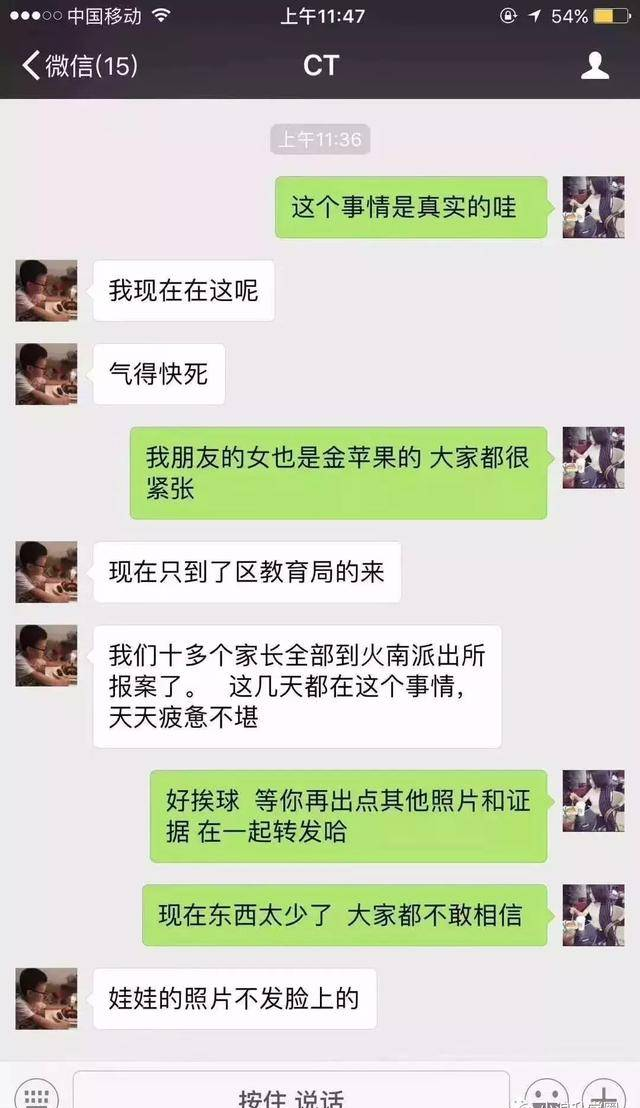Tap contact avatar beside 现在只到了区教育局的来
Viewport: 640px width, 1108px height.
[x=47, y=572]
